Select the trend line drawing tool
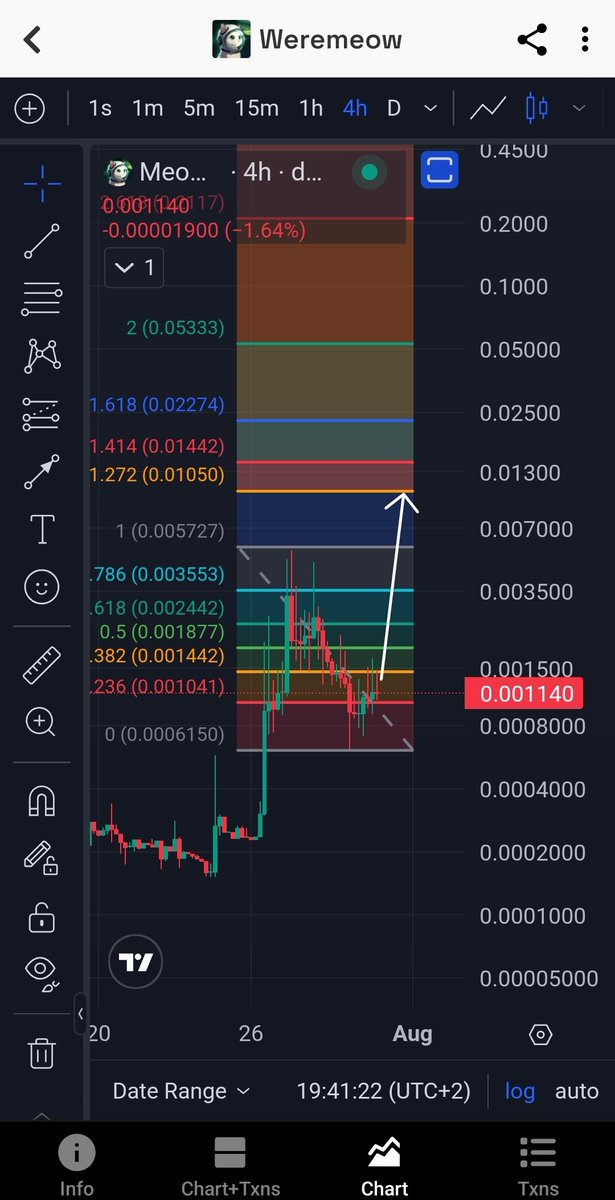Image resolution: width=615 pixels, height=1200 pixels. coord(41,242)
